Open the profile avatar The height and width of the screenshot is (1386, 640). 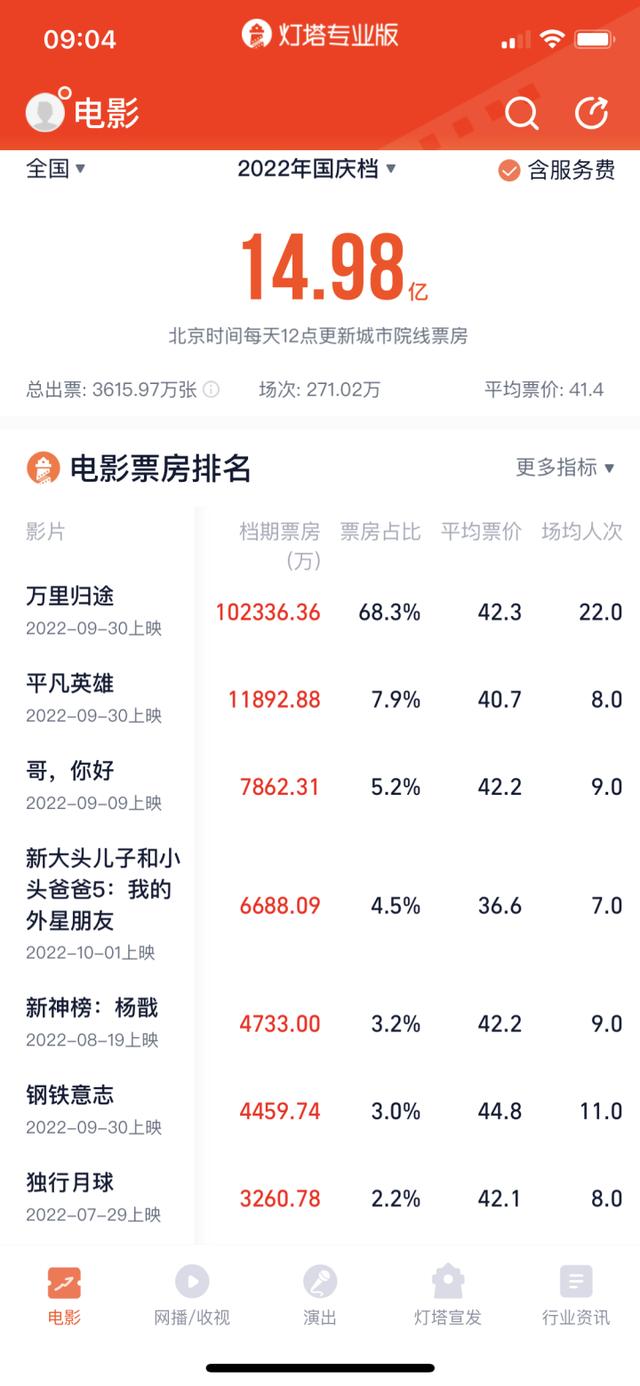[x=46, y=111]
